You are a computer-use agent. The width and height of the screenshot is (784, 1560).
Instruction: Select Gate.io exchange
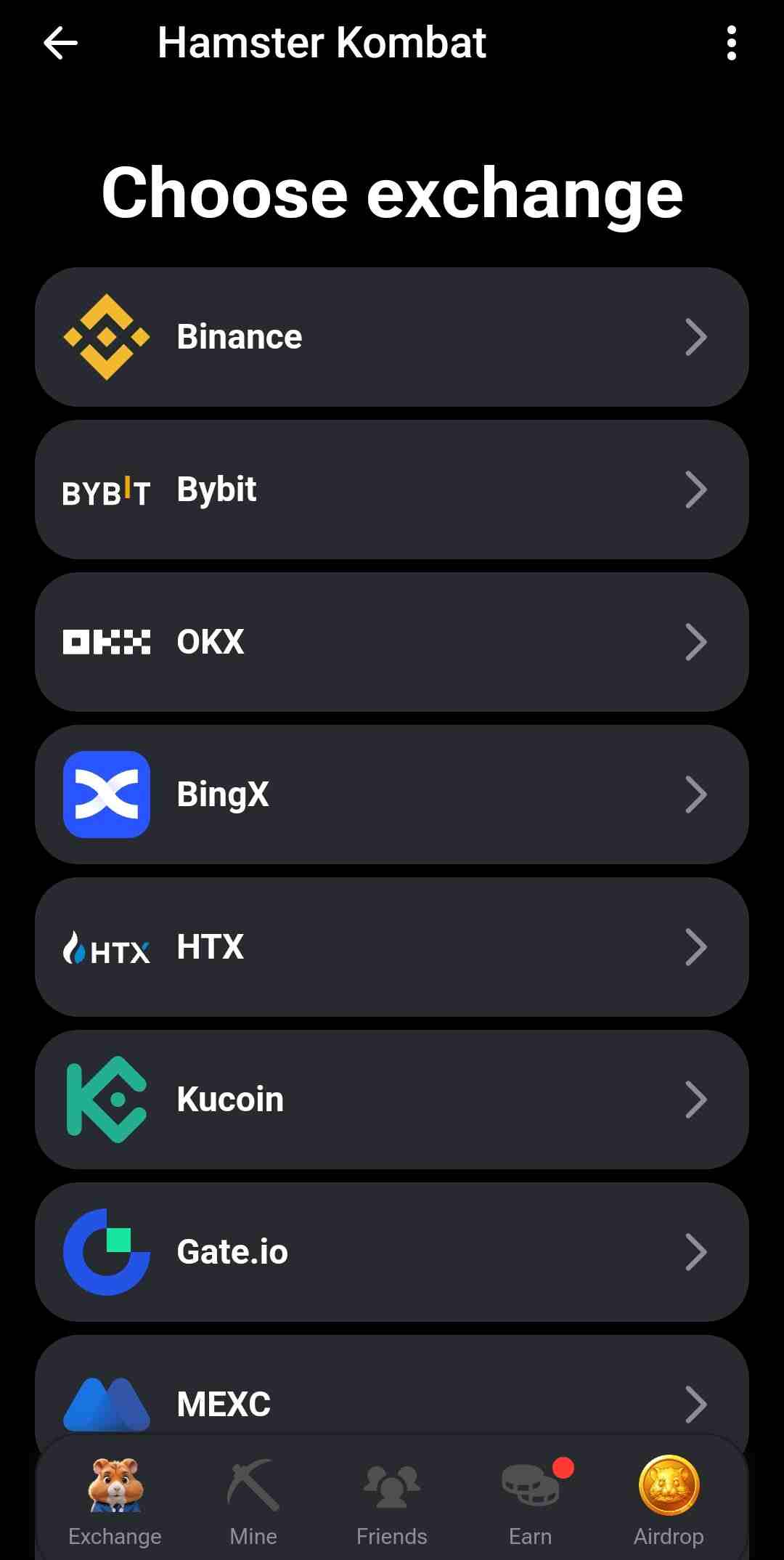[x=392, y=1252]
